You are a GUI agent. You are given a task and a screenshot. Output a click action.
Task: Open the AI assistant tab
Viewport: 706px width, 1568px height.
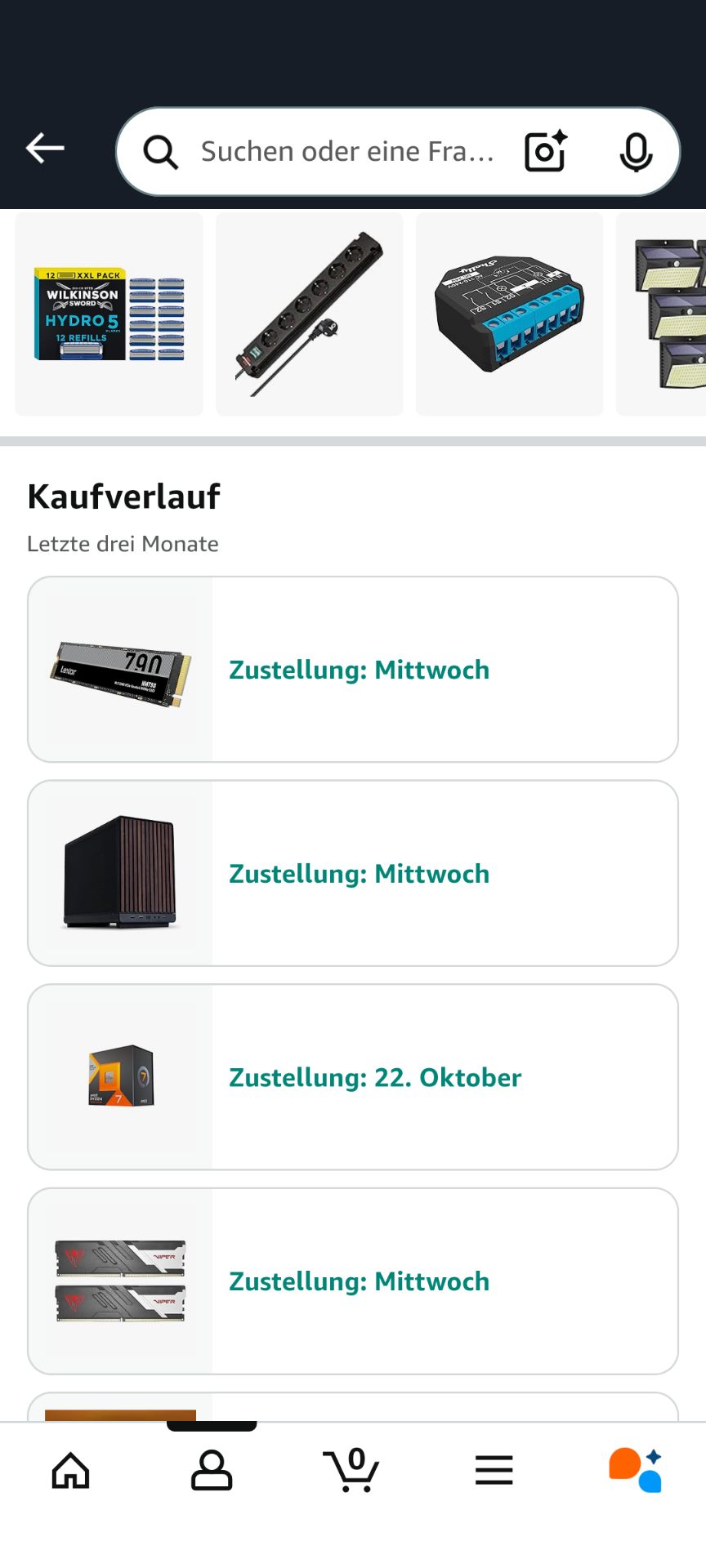tap(635, 1471)
